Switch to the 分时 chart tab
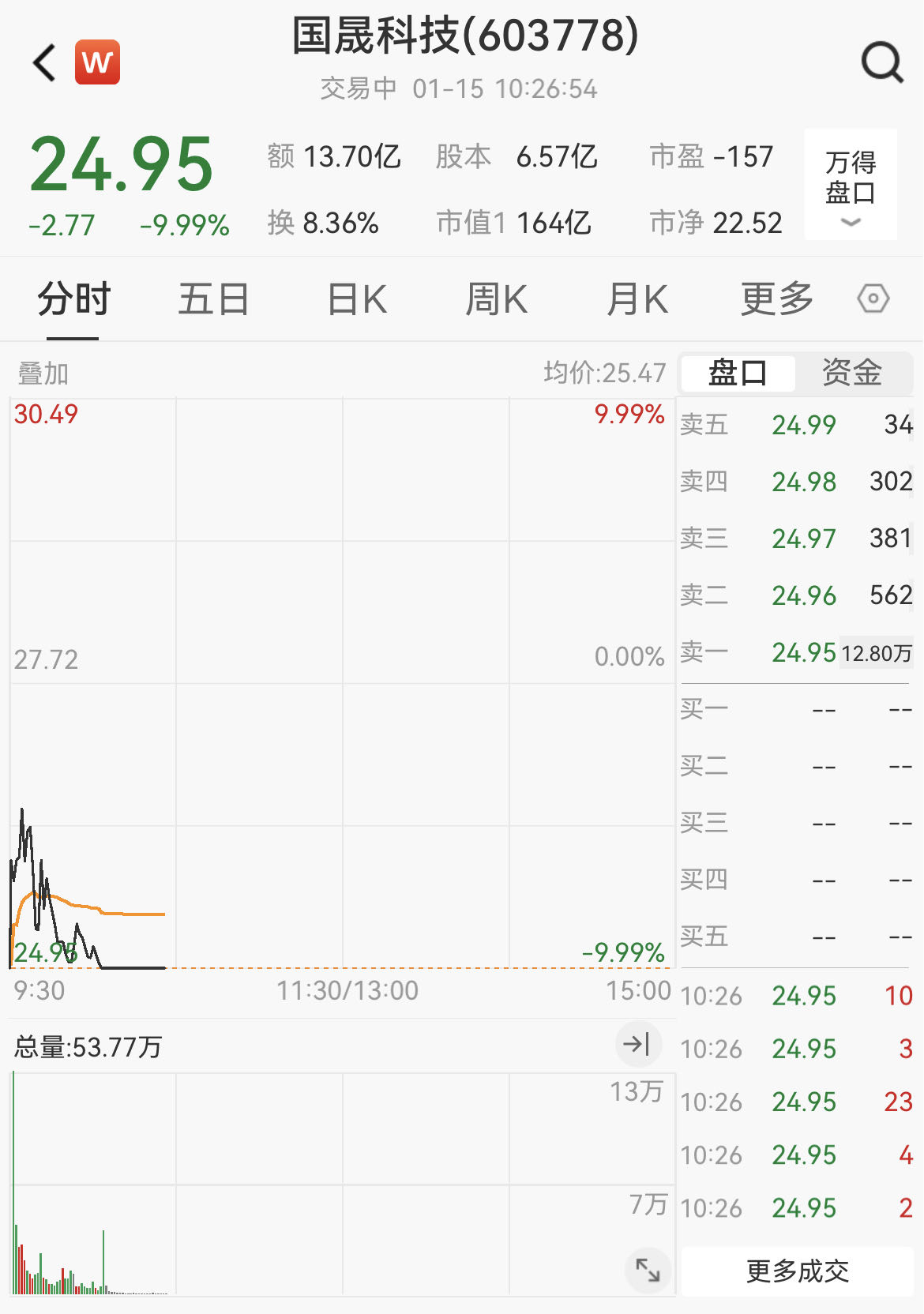 click(73, 300)
